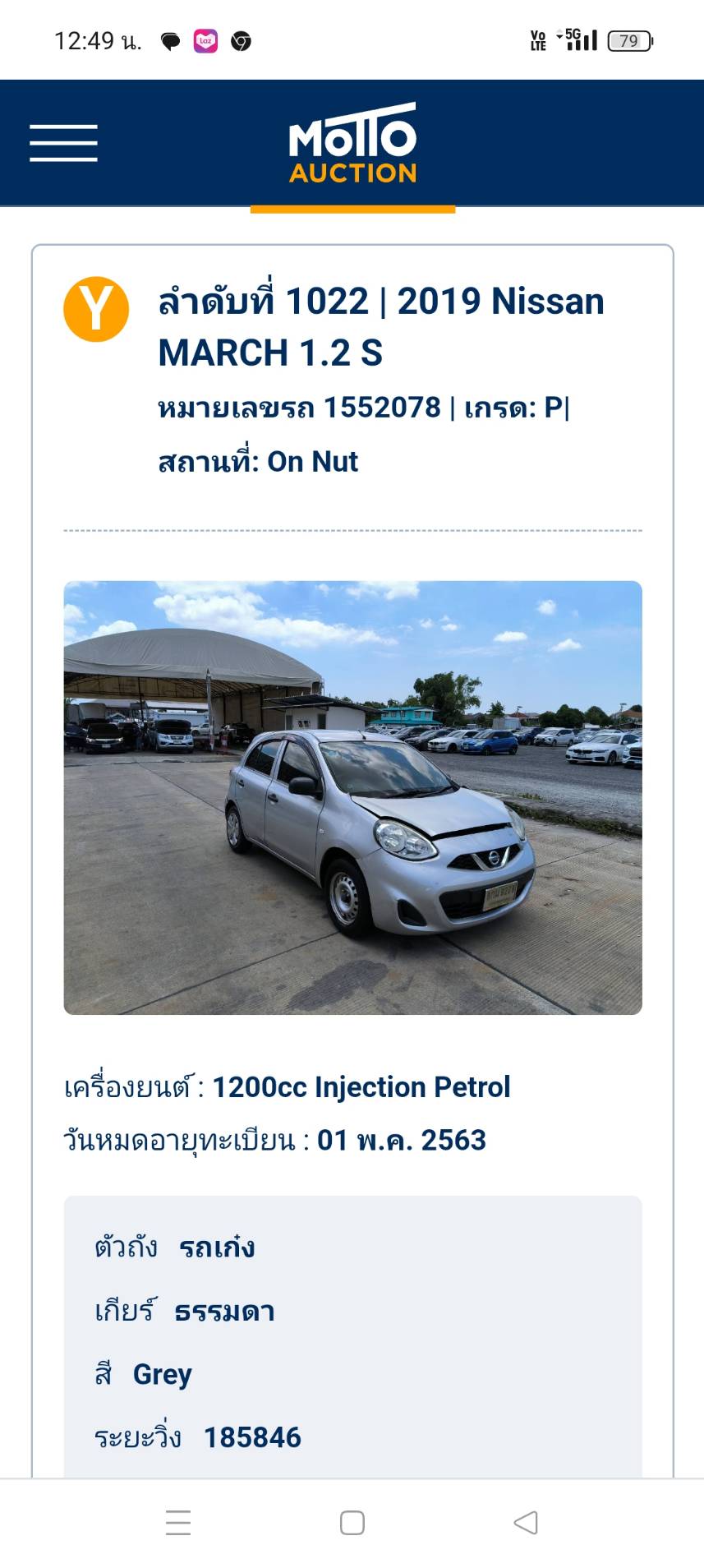The width and height of the screenshot is (704, 1568).
Task: Go back with the system back button
Action: click(x=526, y=1523)
